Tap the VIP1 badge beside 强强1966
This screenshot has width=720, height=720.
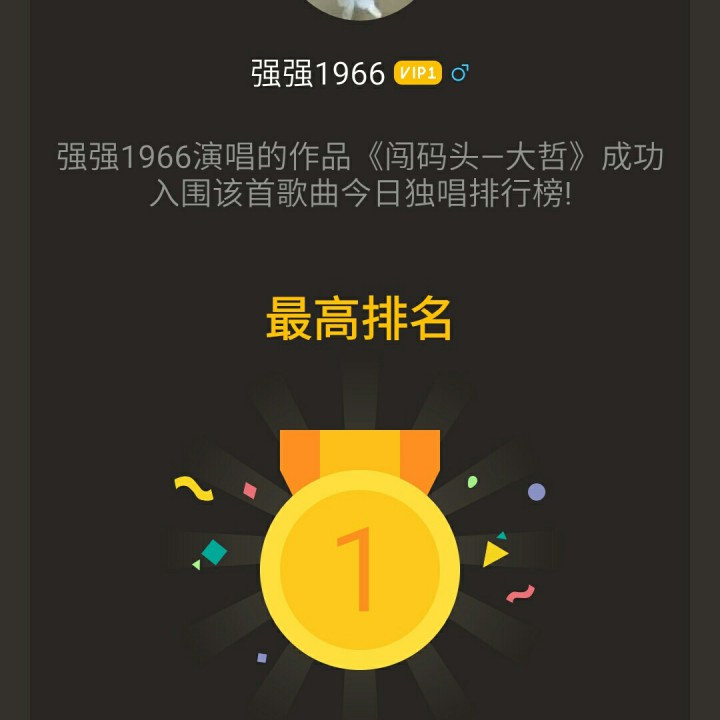point(418,73)
